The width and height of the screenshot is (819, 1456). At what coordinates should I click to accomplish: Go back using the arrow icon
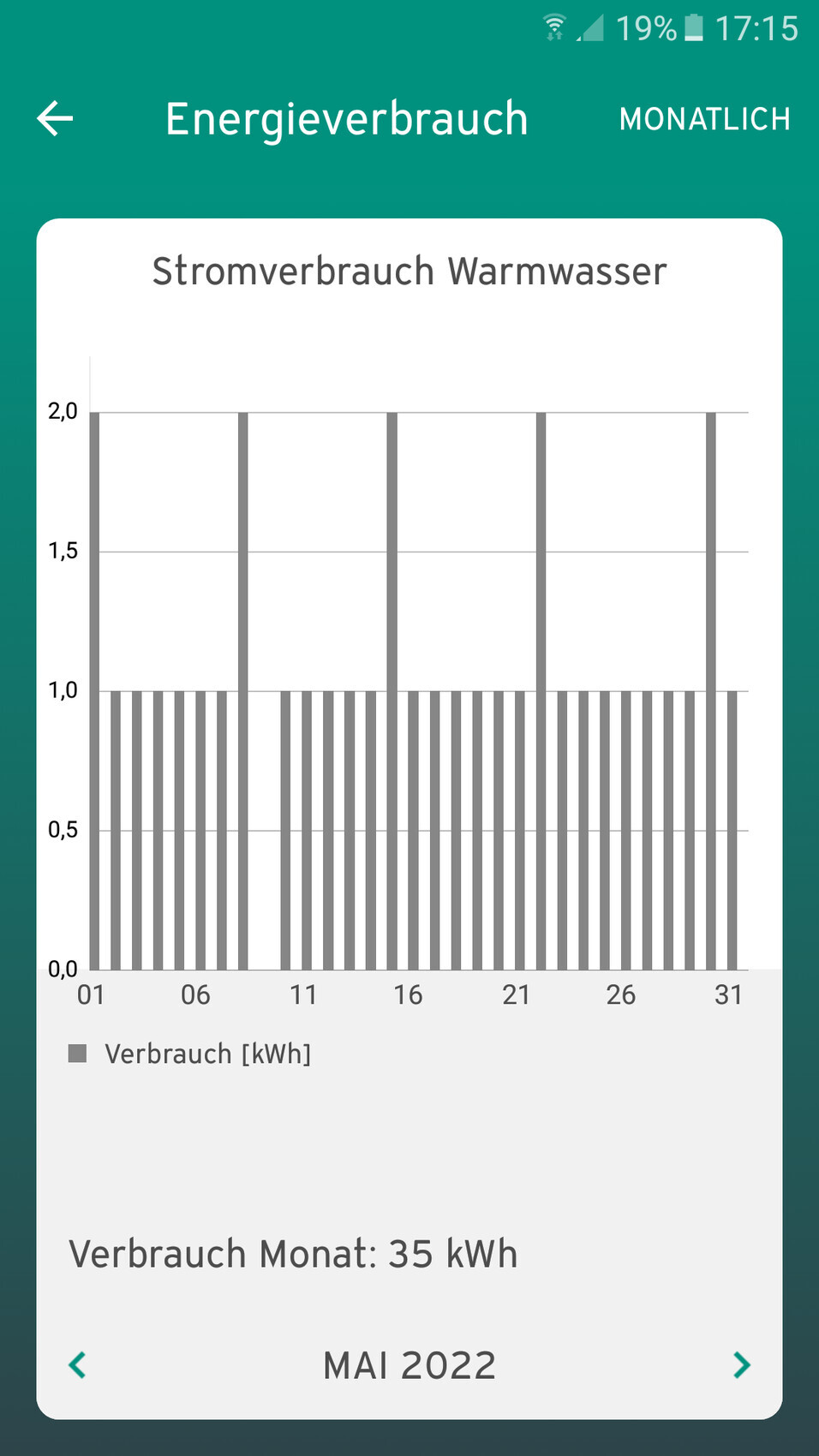click(56, 118)
